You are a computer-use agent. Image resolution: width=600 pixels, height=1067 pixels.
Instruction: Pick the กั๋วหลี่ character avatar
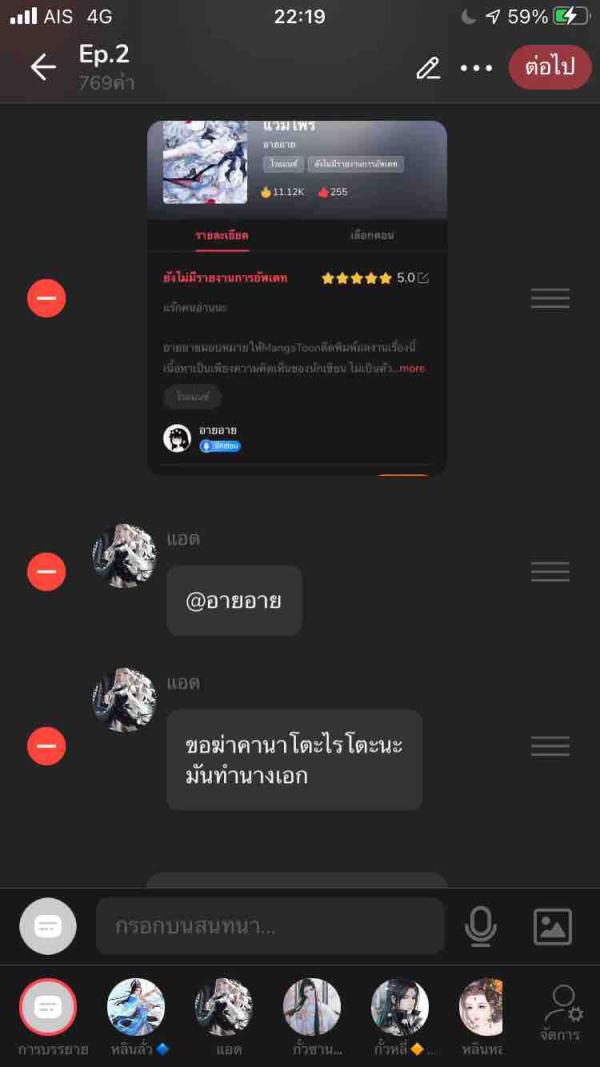coord(400,1006)
